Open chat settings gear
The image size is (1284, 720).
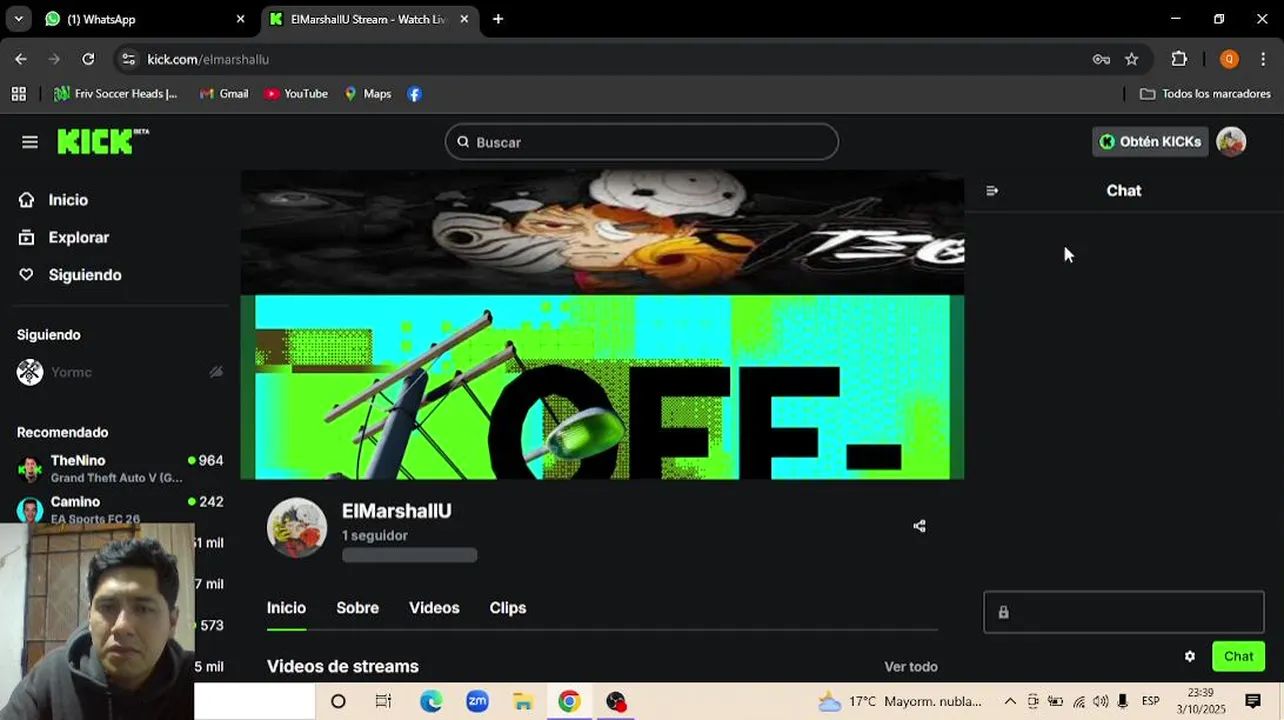click(1189, 657)
